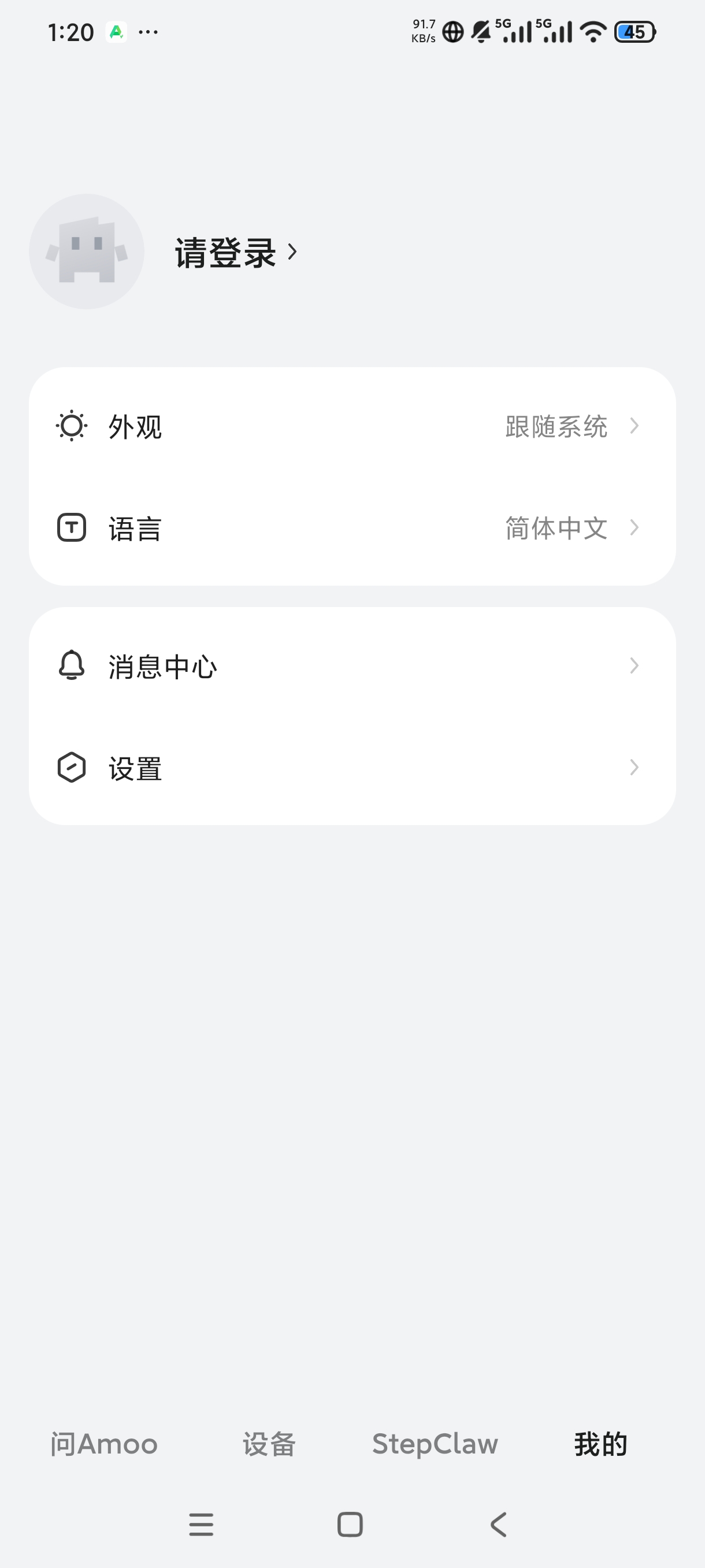705x1568 pixels.
Task: Select the 我的 tab
Action: click(x=601, y=1444)
